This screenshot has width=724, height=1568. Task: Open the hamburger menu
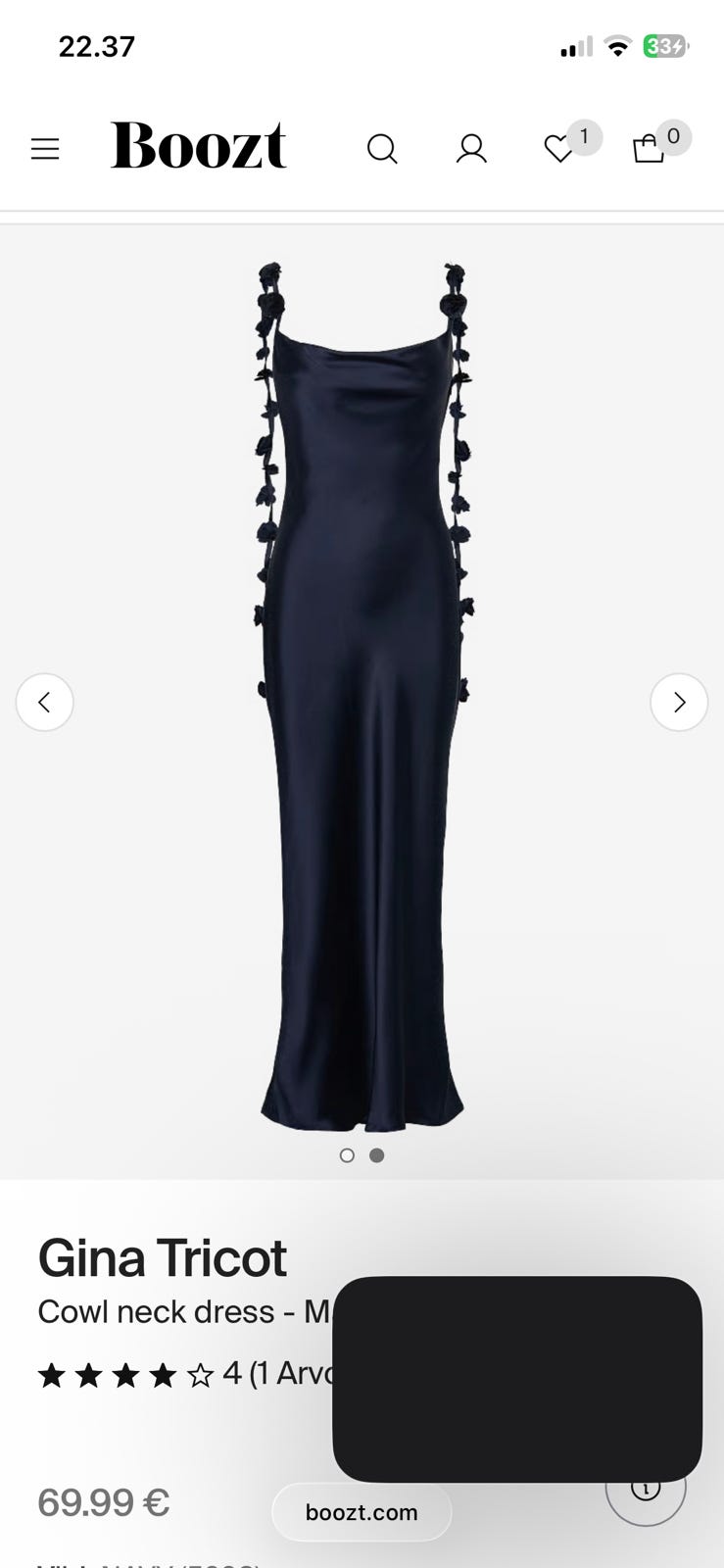[x=45, y=149]
